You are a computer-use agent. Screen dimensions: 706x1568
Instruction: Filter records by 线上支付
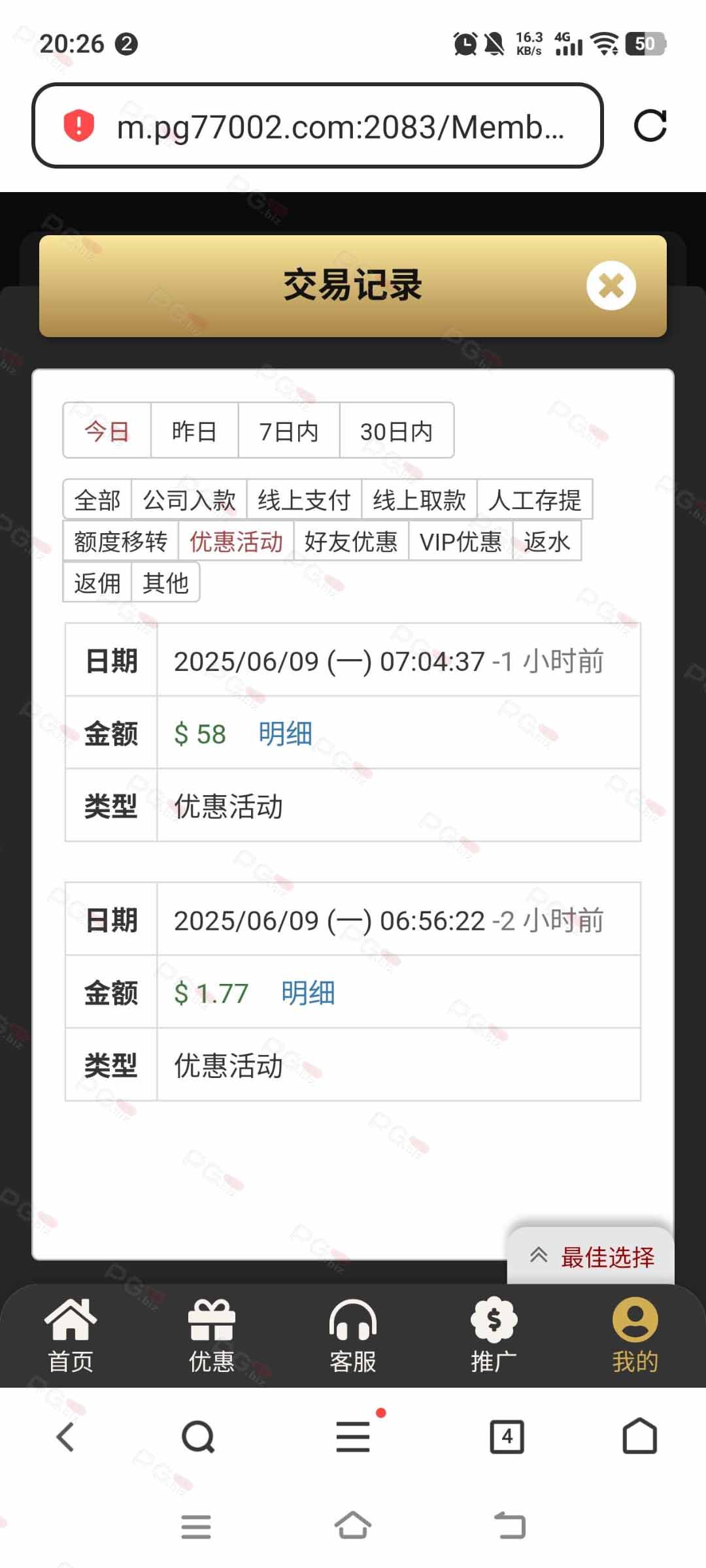pos(304,500)
